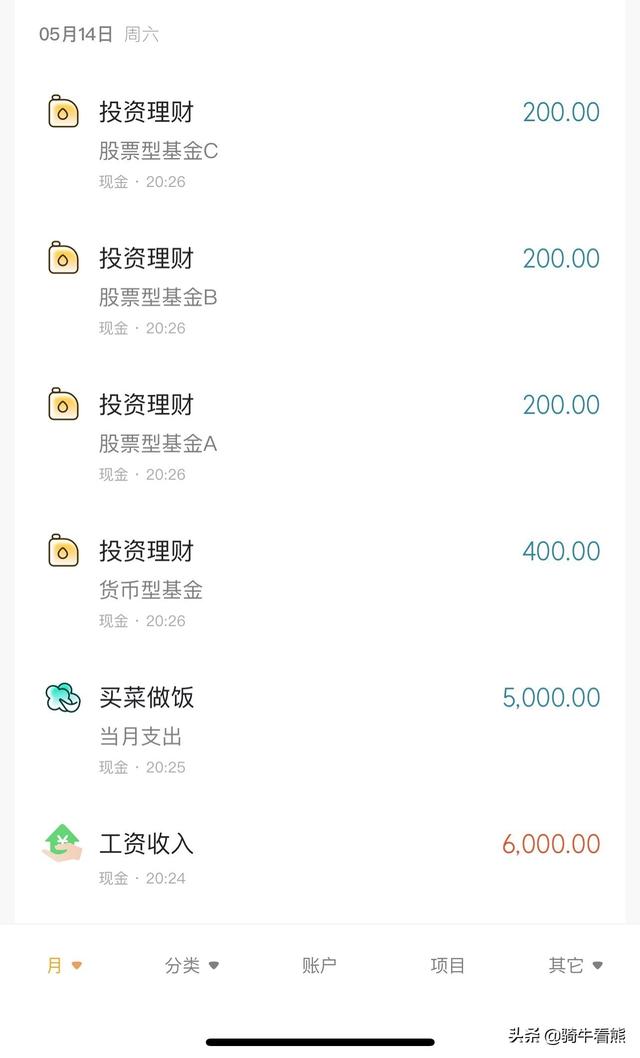
Task: Expand the 其它 filter dropdown
Action: pyautogui.click(x=575, y=965)
